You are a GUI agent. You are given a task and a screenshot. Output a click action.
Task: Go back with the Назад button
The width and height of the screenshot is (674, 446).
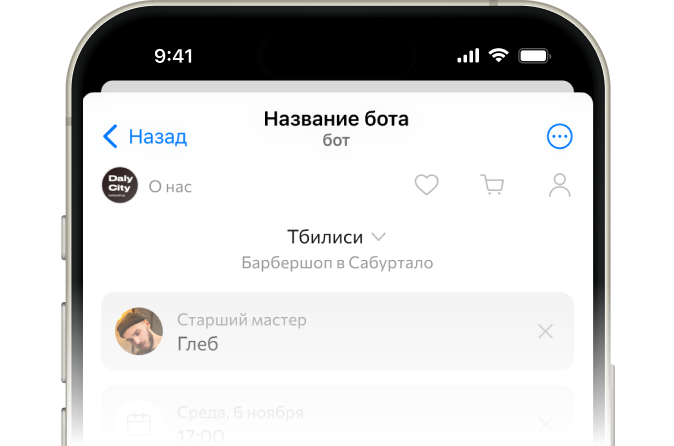(x=145, y=137)
